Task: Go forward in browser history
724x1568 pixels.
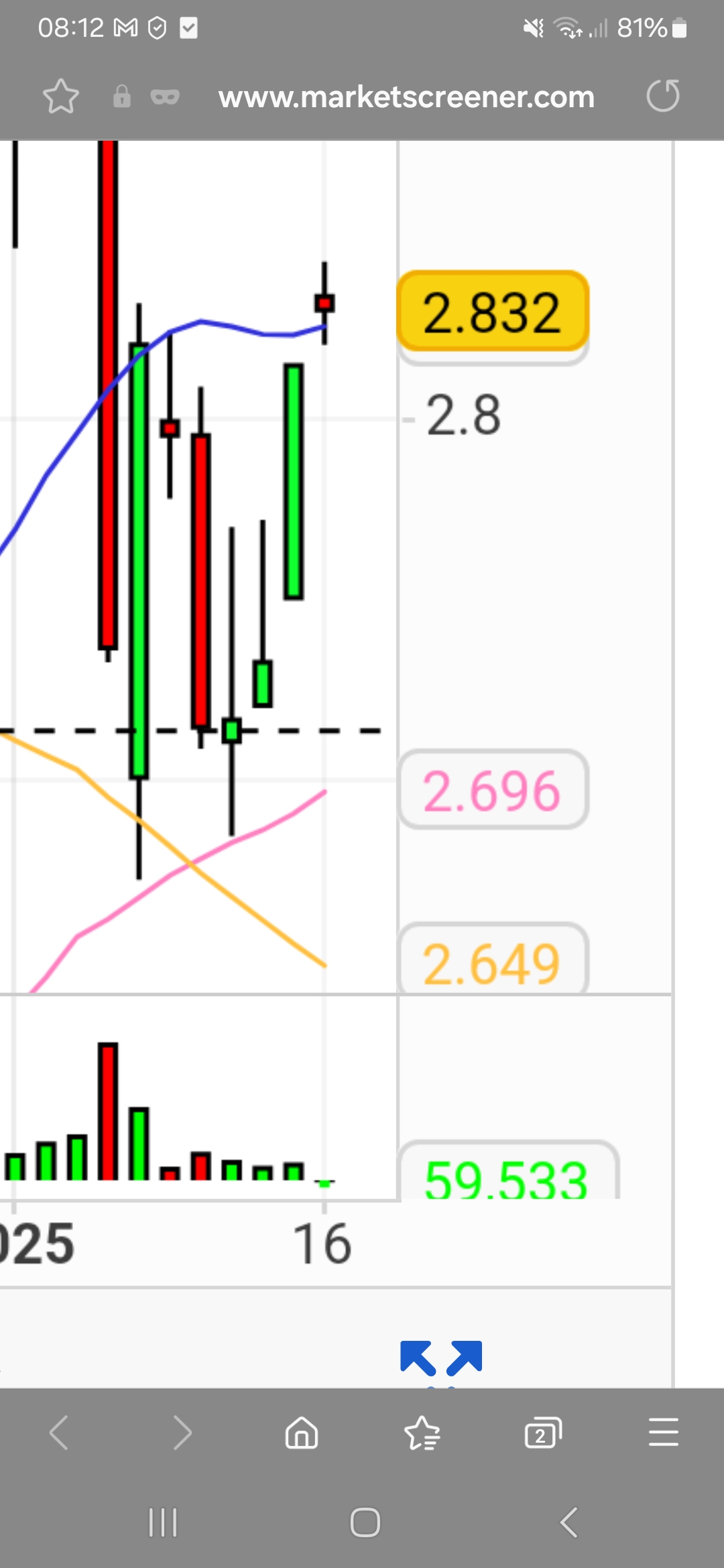Action: pyautogui.click(x=182, y=1433)
